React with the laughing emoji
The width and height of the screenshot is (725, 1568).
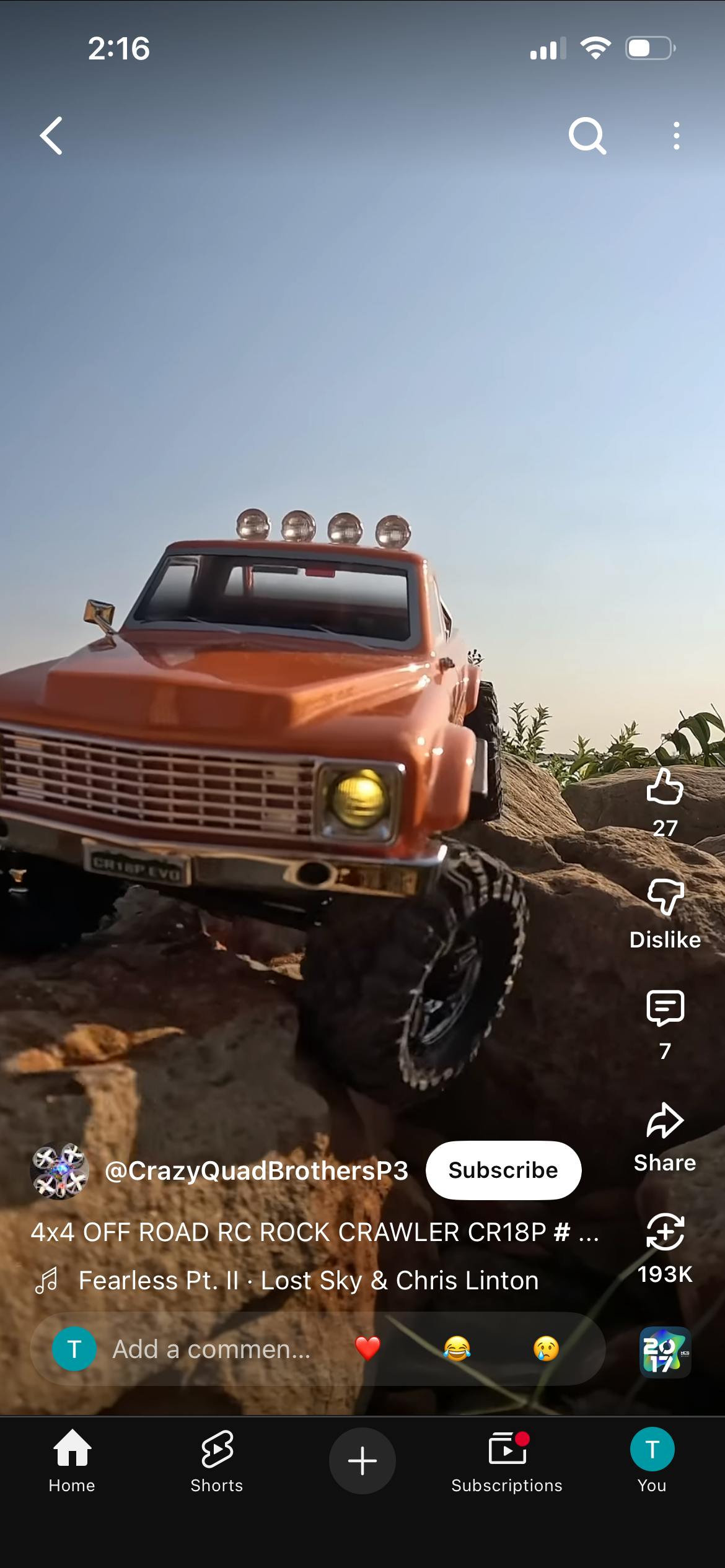pyautogui.click(x=457, y=1349)
